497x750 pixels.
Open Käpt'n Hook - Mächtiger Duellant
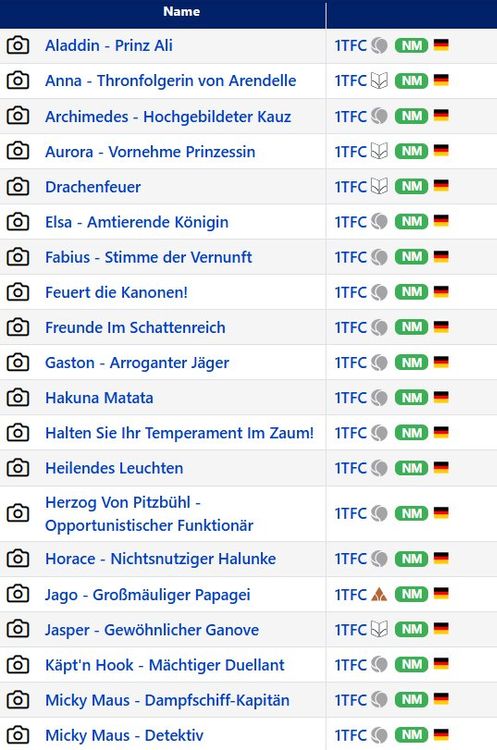point(165,665)
